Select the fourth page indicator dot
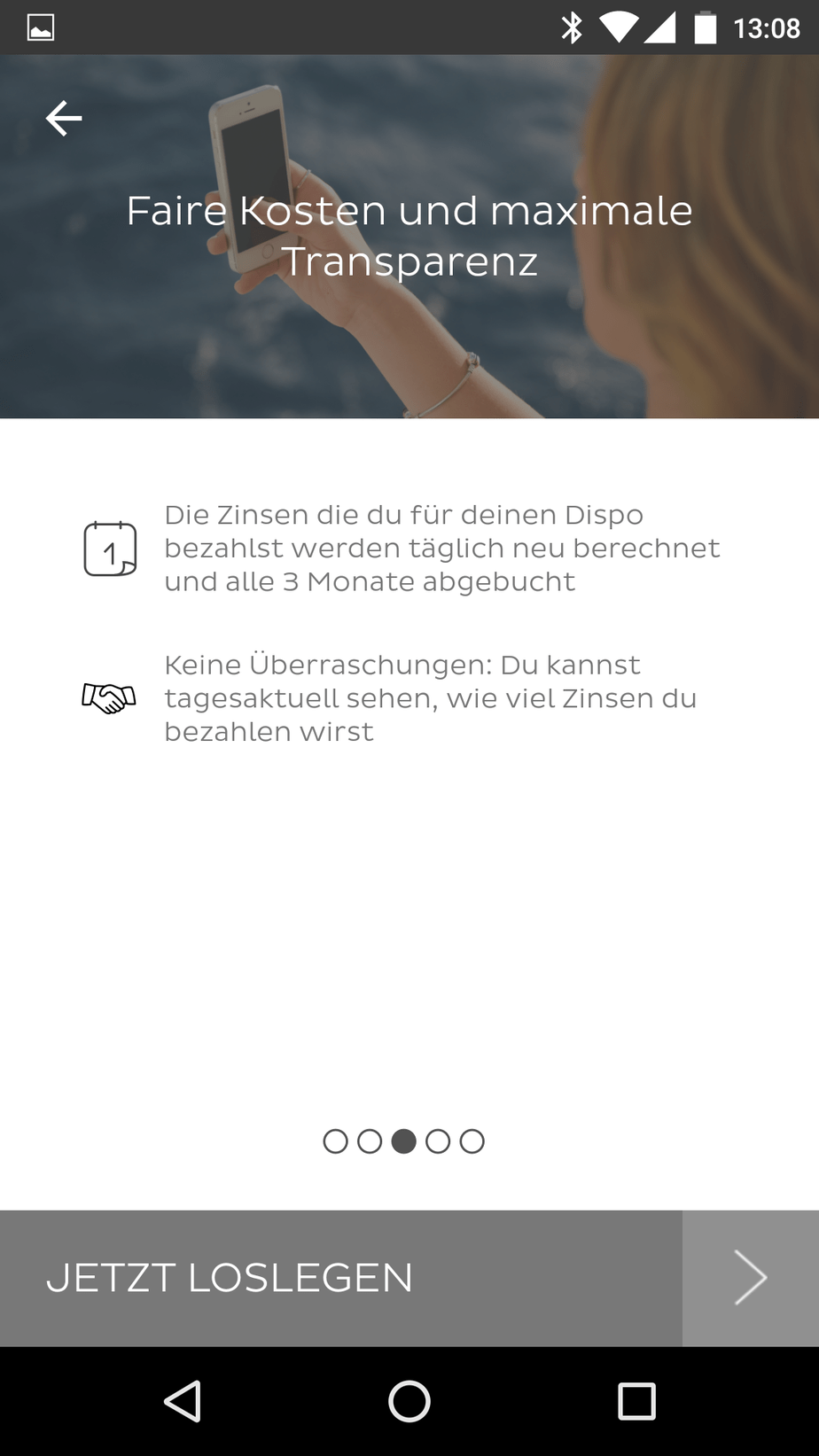This screenshot has height=1456, width=819. click(x=438, y=1141)
